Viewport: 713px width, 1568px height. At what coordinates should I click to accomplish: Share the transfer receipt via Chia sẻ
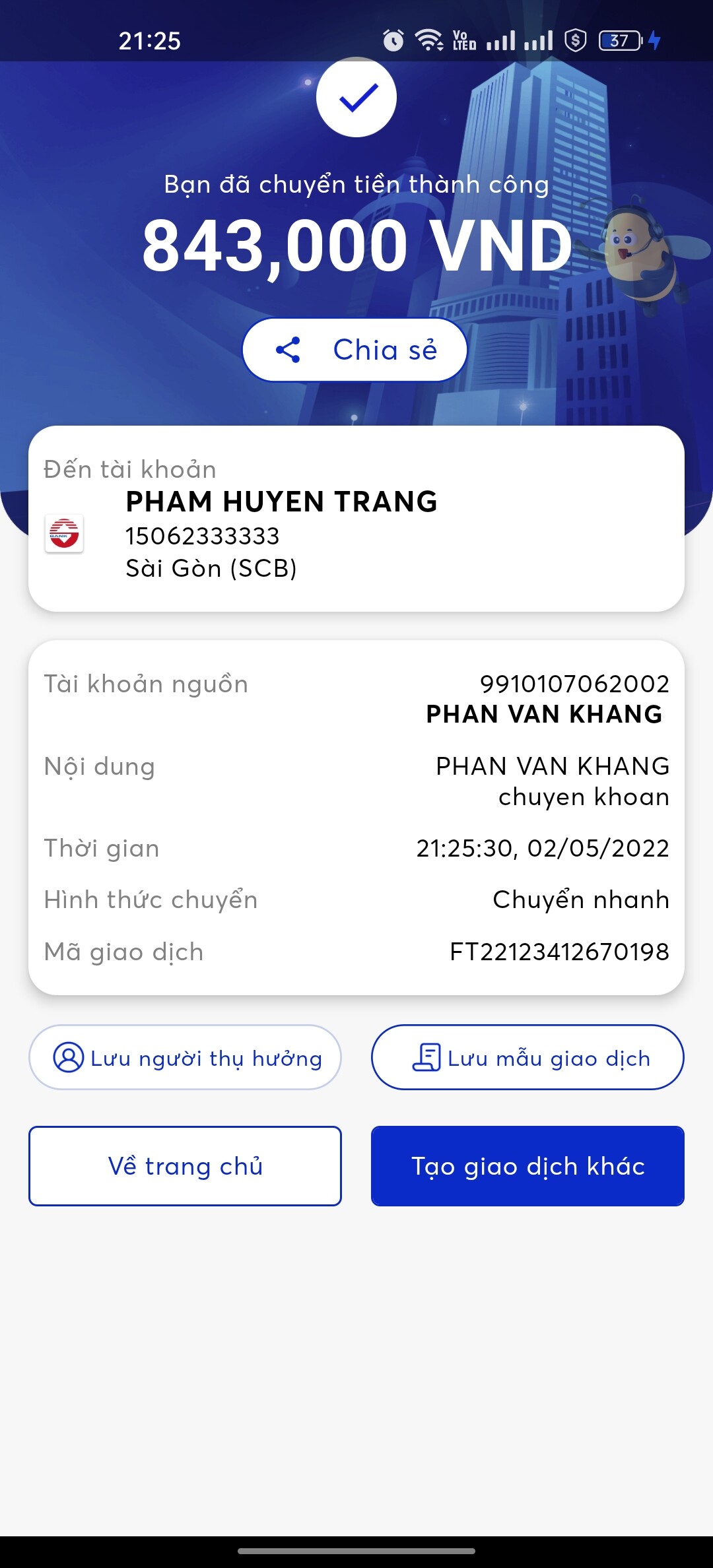(x=355, y=350)
